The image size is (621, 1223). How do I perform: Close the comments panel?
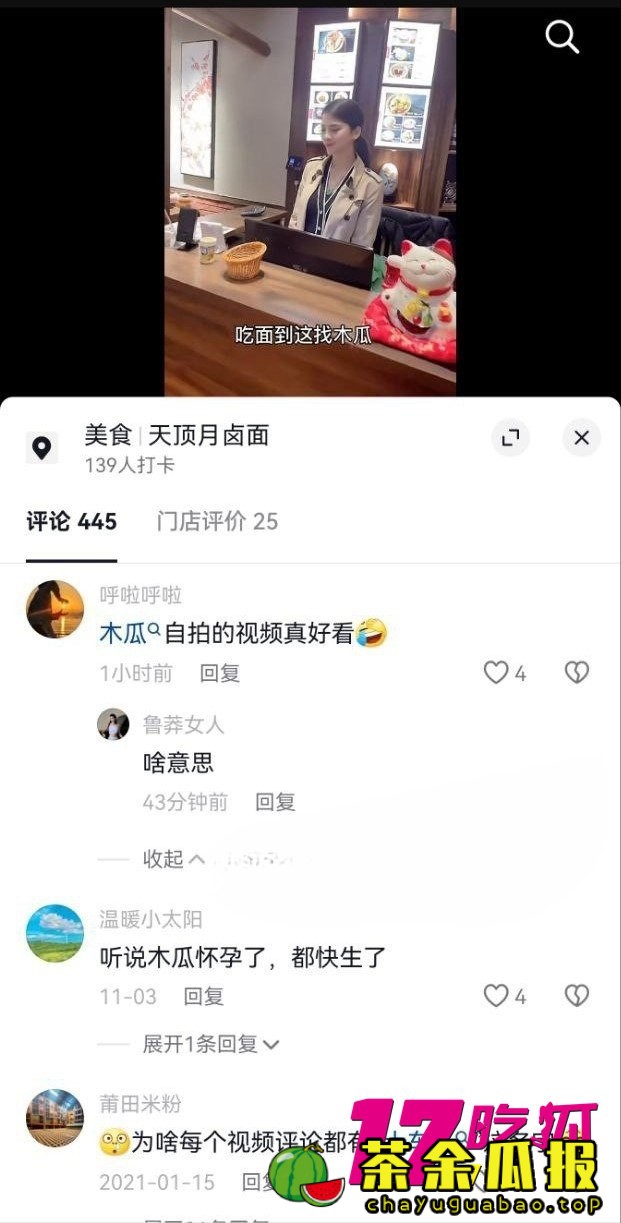point(581,437)
